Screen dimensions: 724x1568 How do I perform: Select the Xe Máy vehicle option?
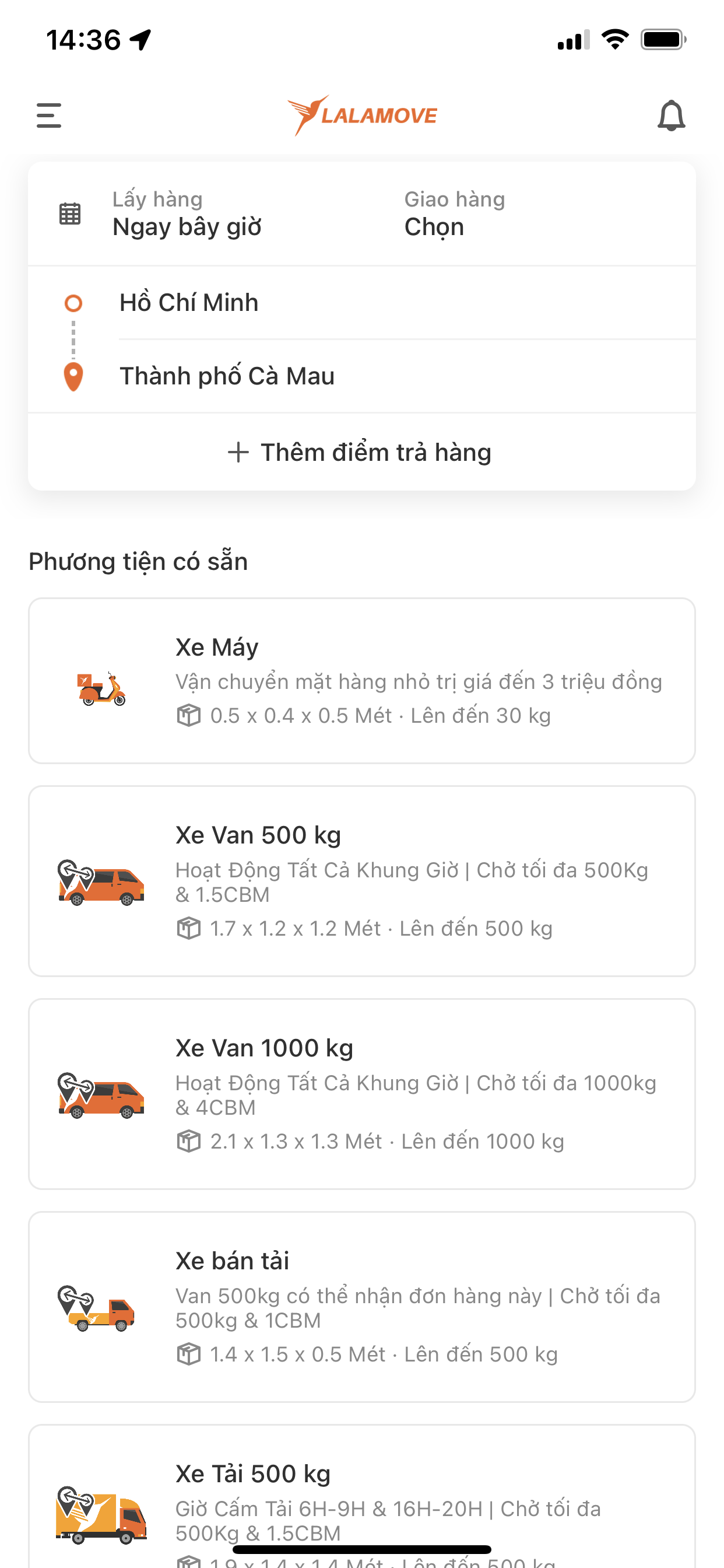click(x=362, y=681)
